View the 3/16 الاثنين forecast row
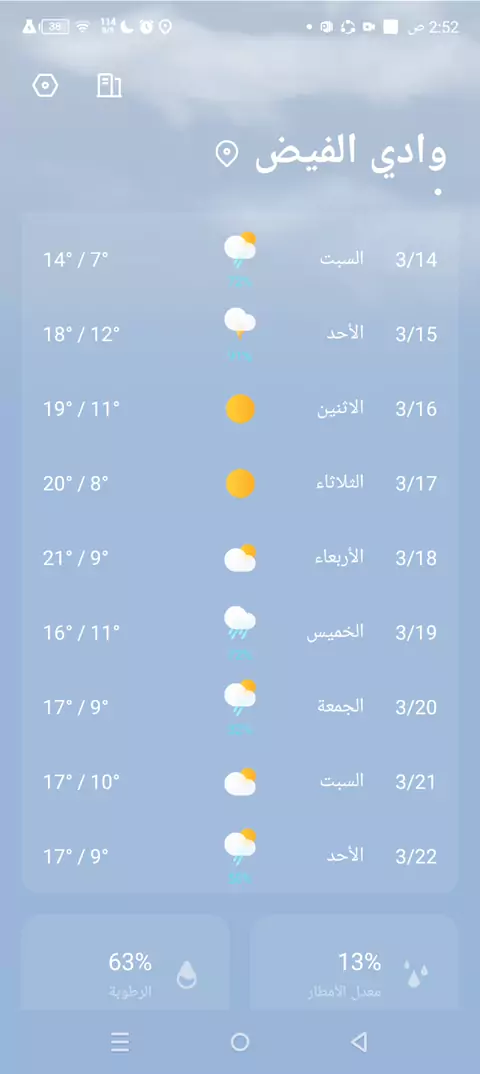 click(x=240, y=409)
